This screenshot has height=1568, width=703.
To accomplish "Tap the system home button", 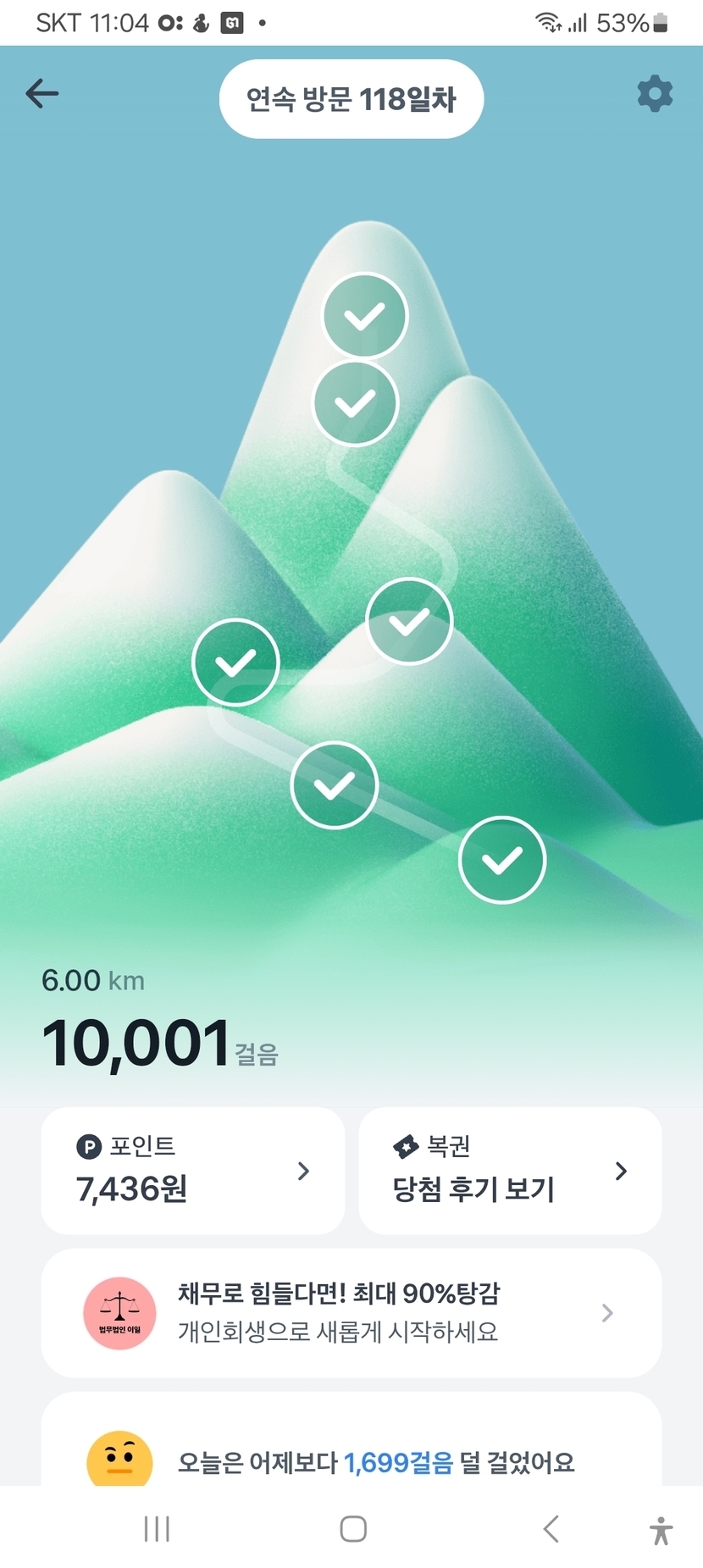I will pyautogui.click(x=353, y=1529).
